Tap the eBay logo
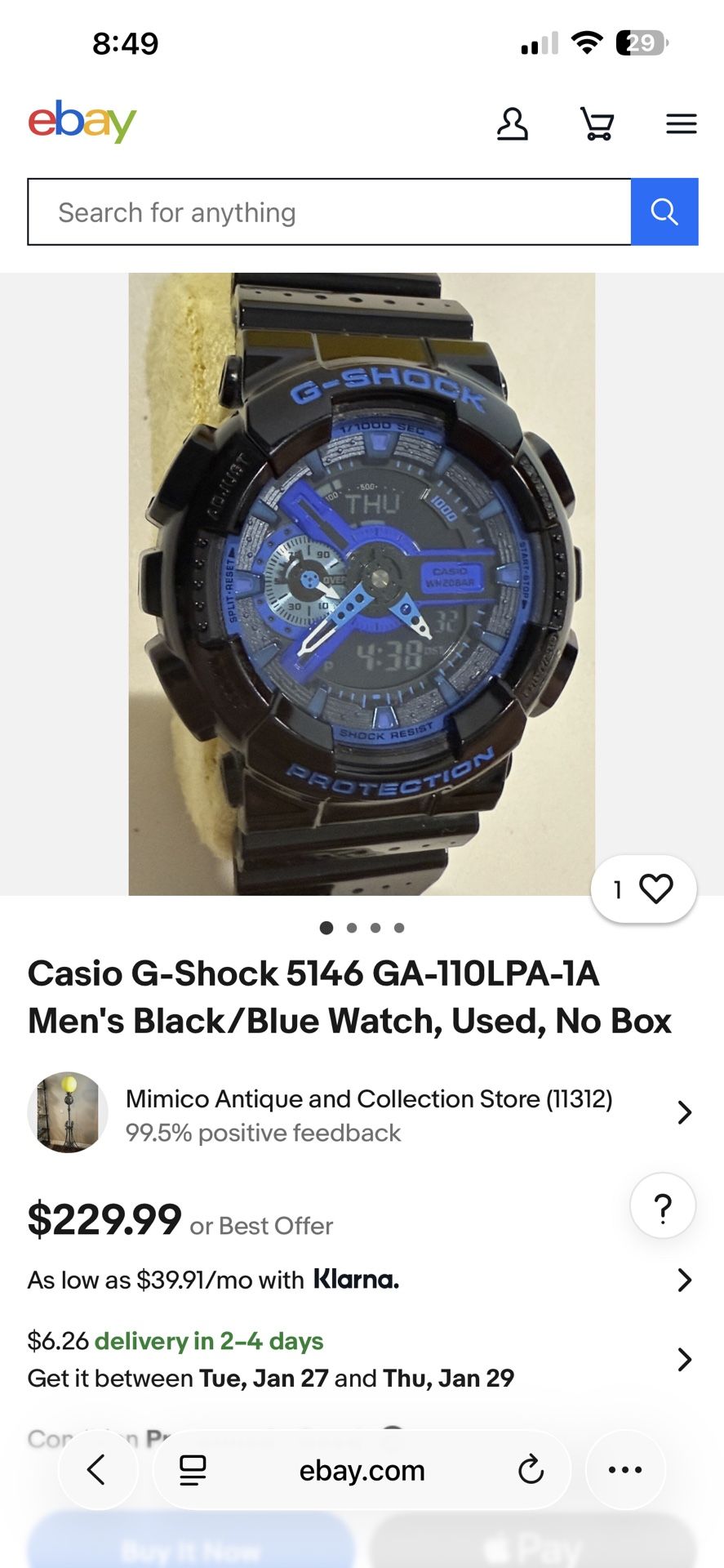Screen dimensions: 724x1568 click(x=82, y=122)
